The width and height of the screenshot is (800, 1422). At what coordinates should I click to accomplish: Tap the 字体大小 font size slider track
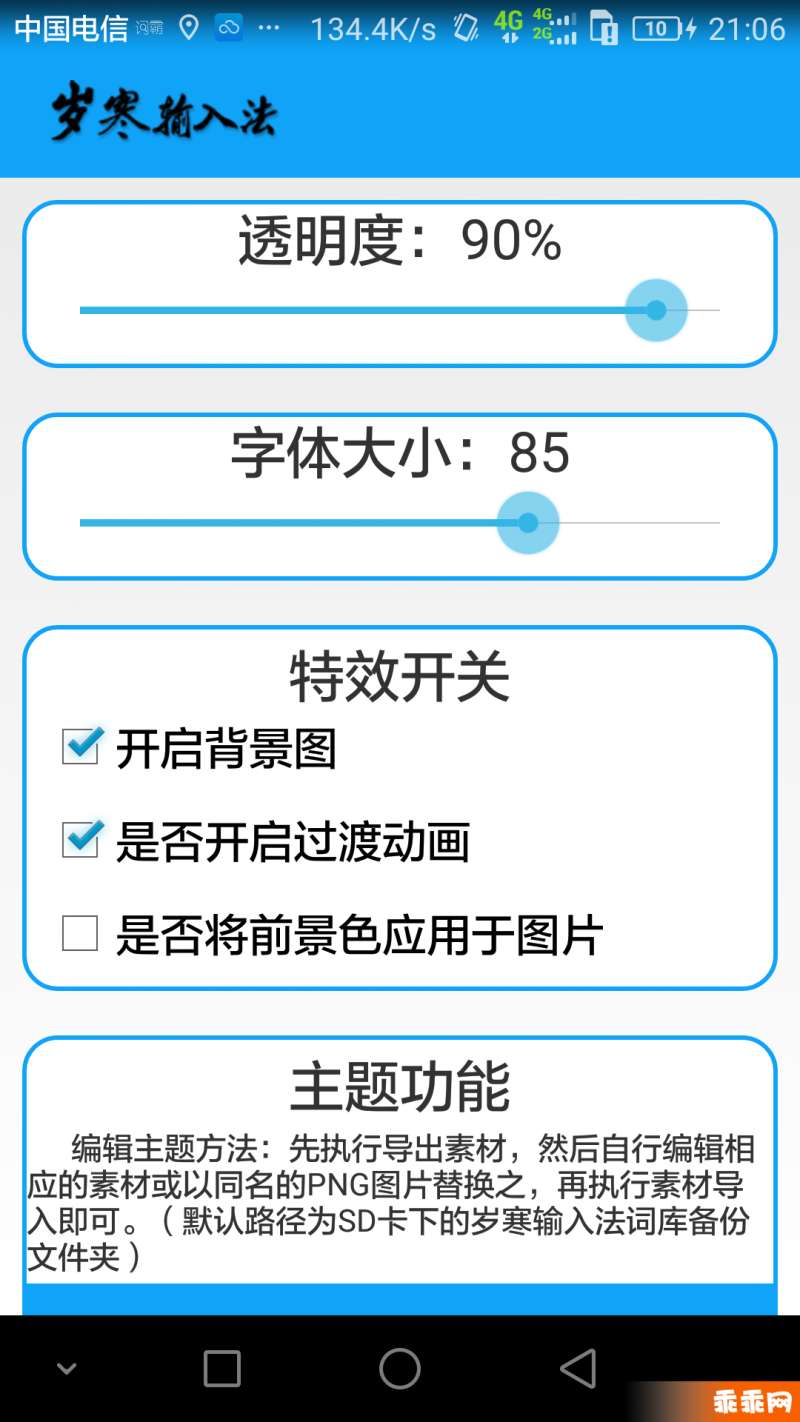coord(400,522)
